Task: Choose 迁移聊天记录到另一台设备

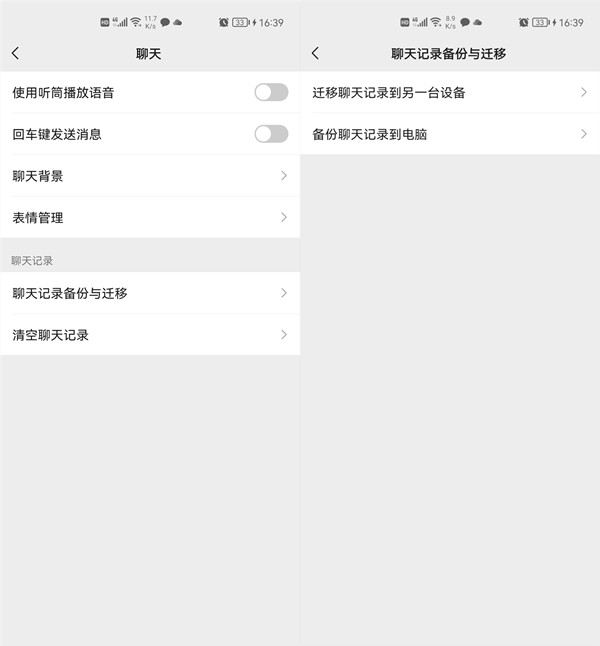Action: pyautogui.click(x=450, y=92)
